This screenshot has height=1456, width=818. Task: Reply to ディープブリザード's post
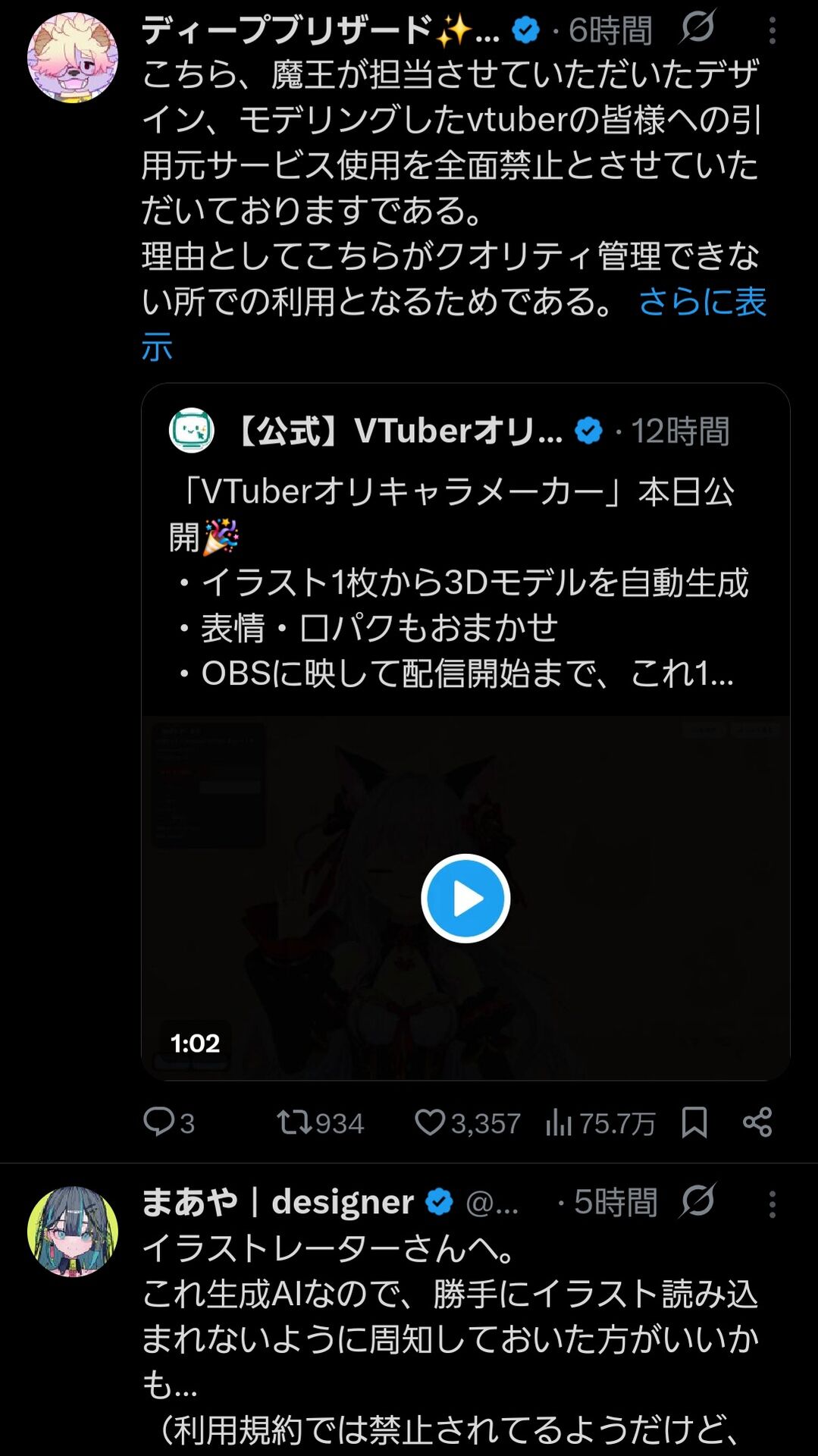click(170, 1122)
